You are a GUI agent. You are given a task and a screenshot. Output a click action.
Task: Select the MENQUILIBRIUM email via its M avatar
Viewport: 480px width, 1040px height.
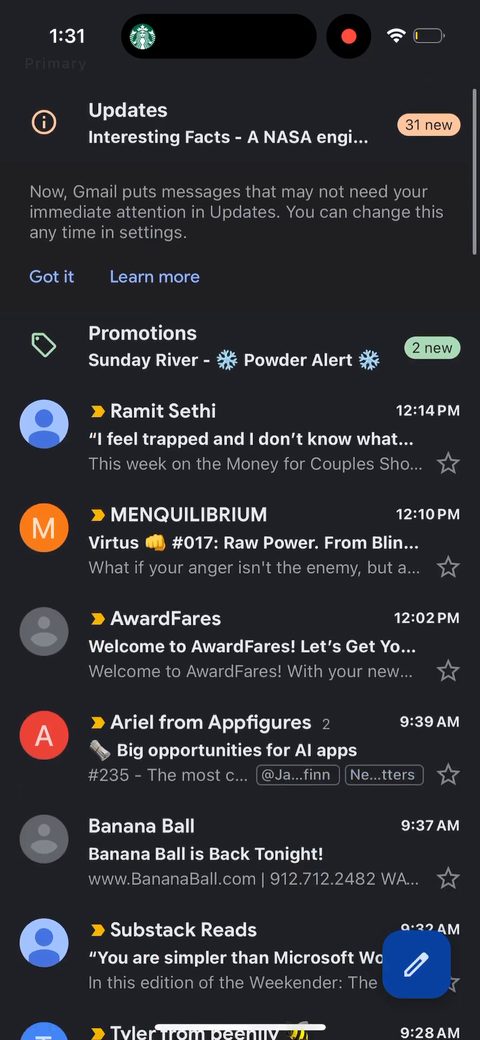coord(44,528)
